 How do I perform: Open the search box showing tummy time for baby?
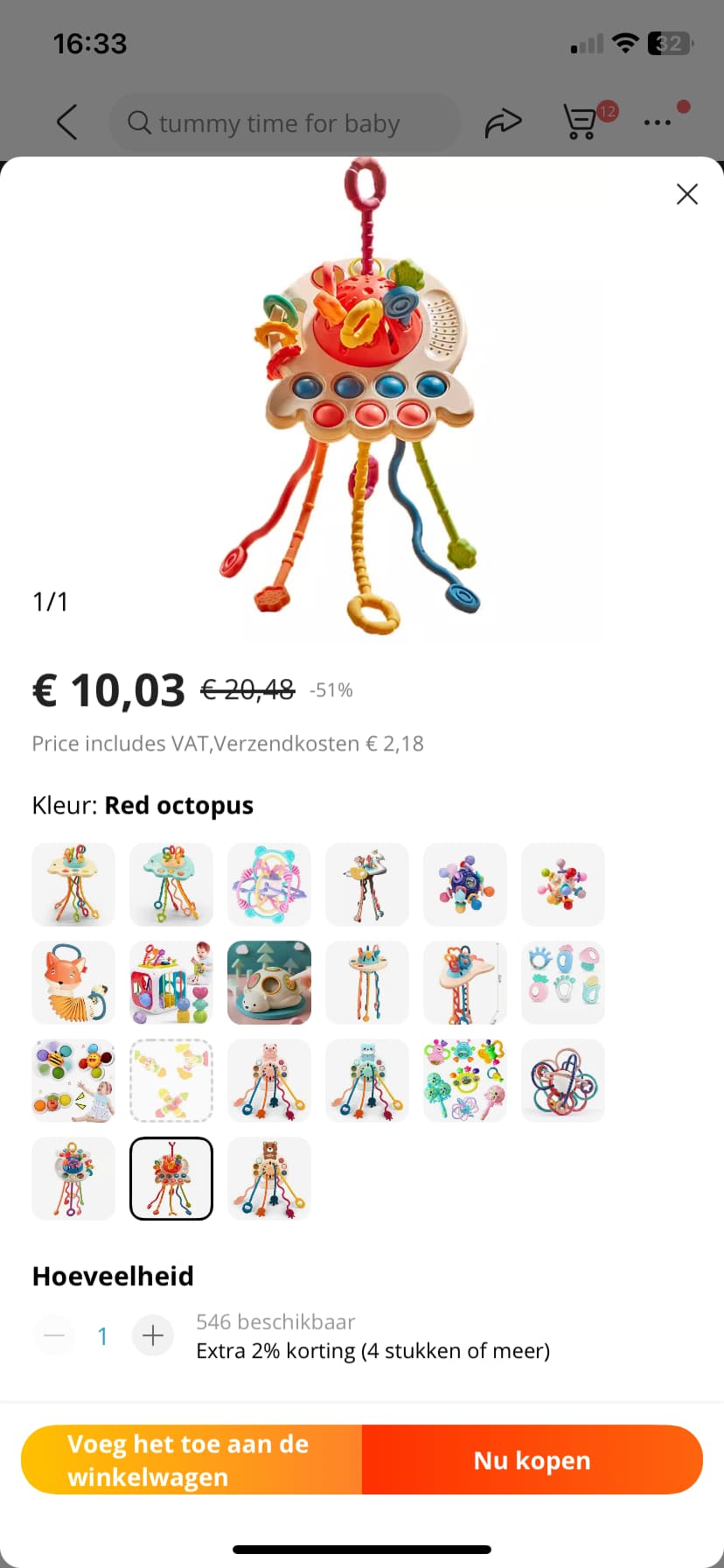click(284, 122)
